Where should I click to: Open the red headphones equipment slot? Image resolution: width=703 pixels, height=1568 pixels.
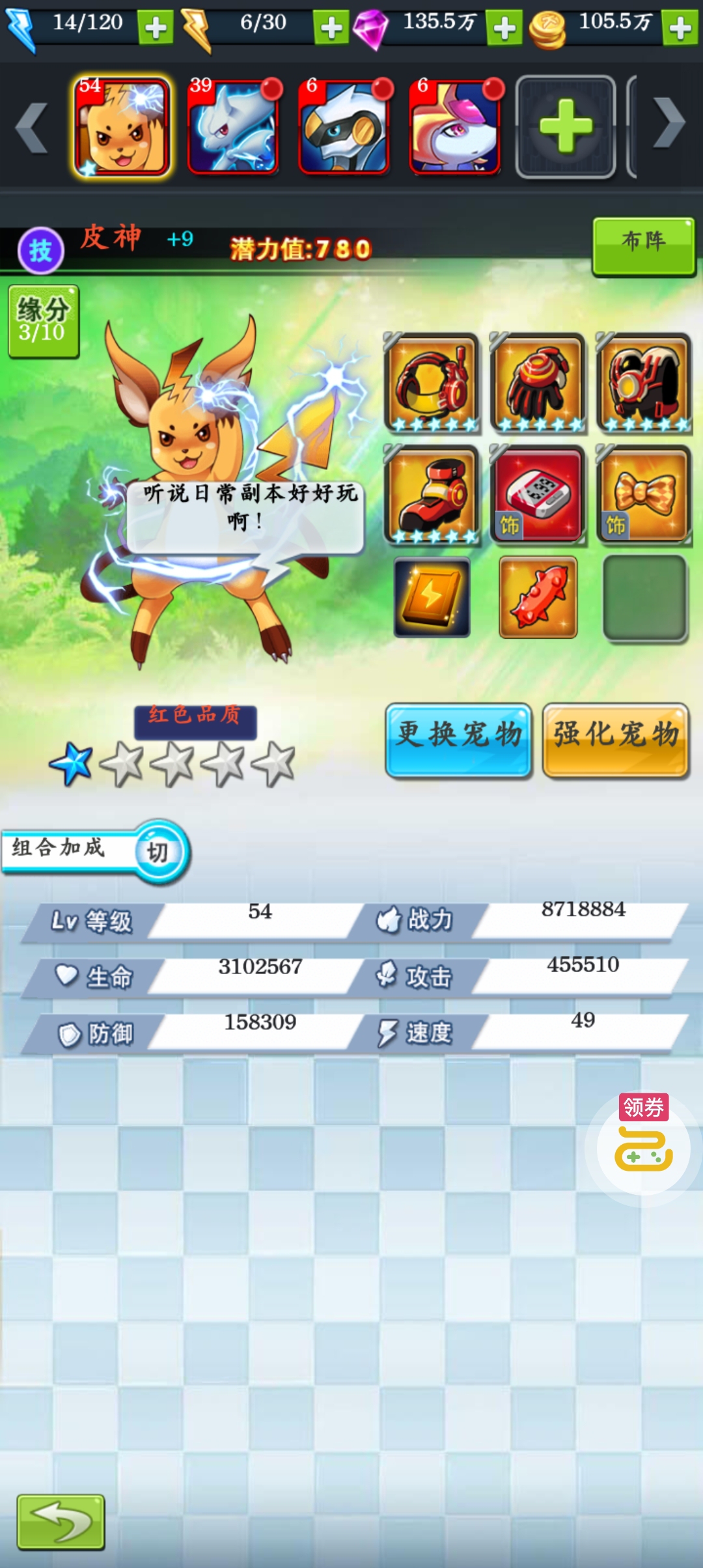432,383
